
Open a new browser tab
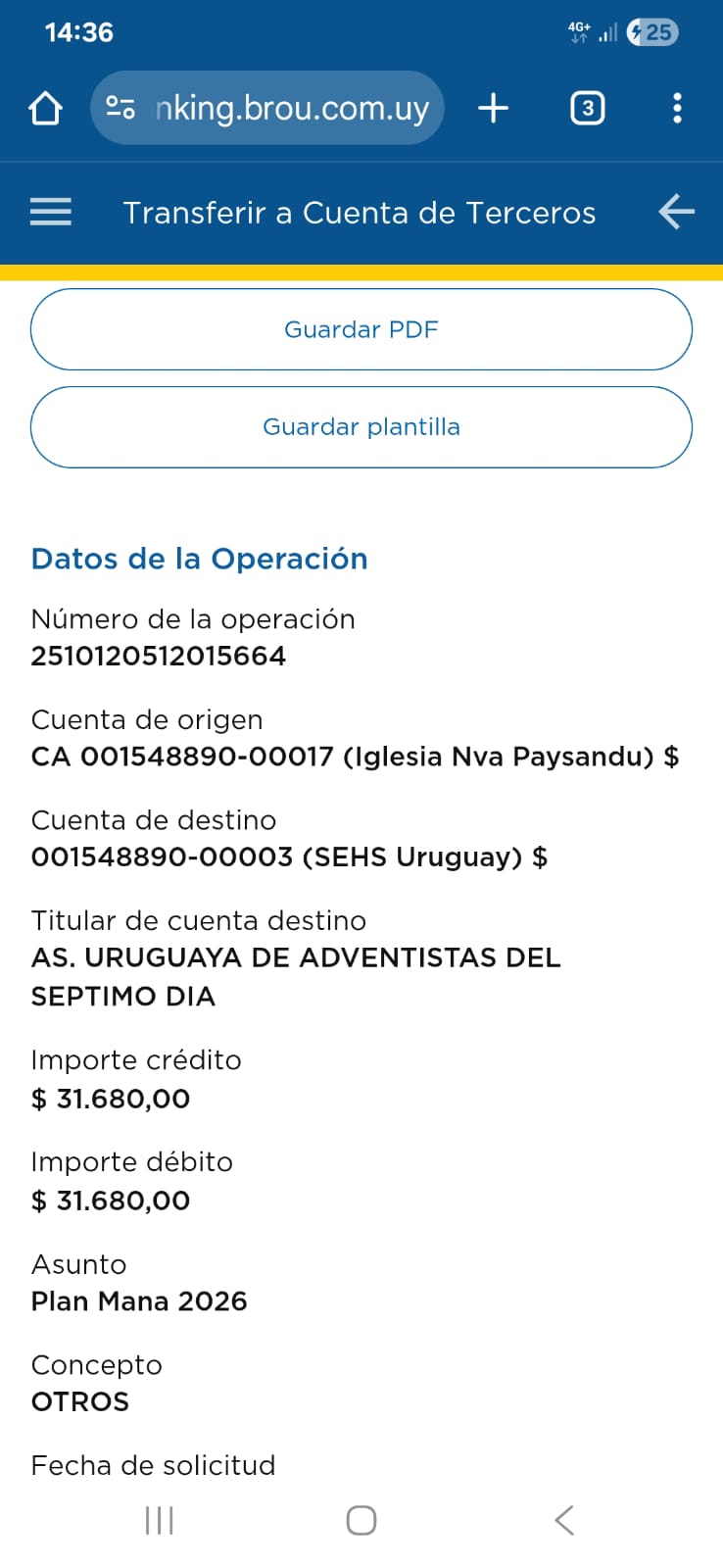[x=493, y=108]
